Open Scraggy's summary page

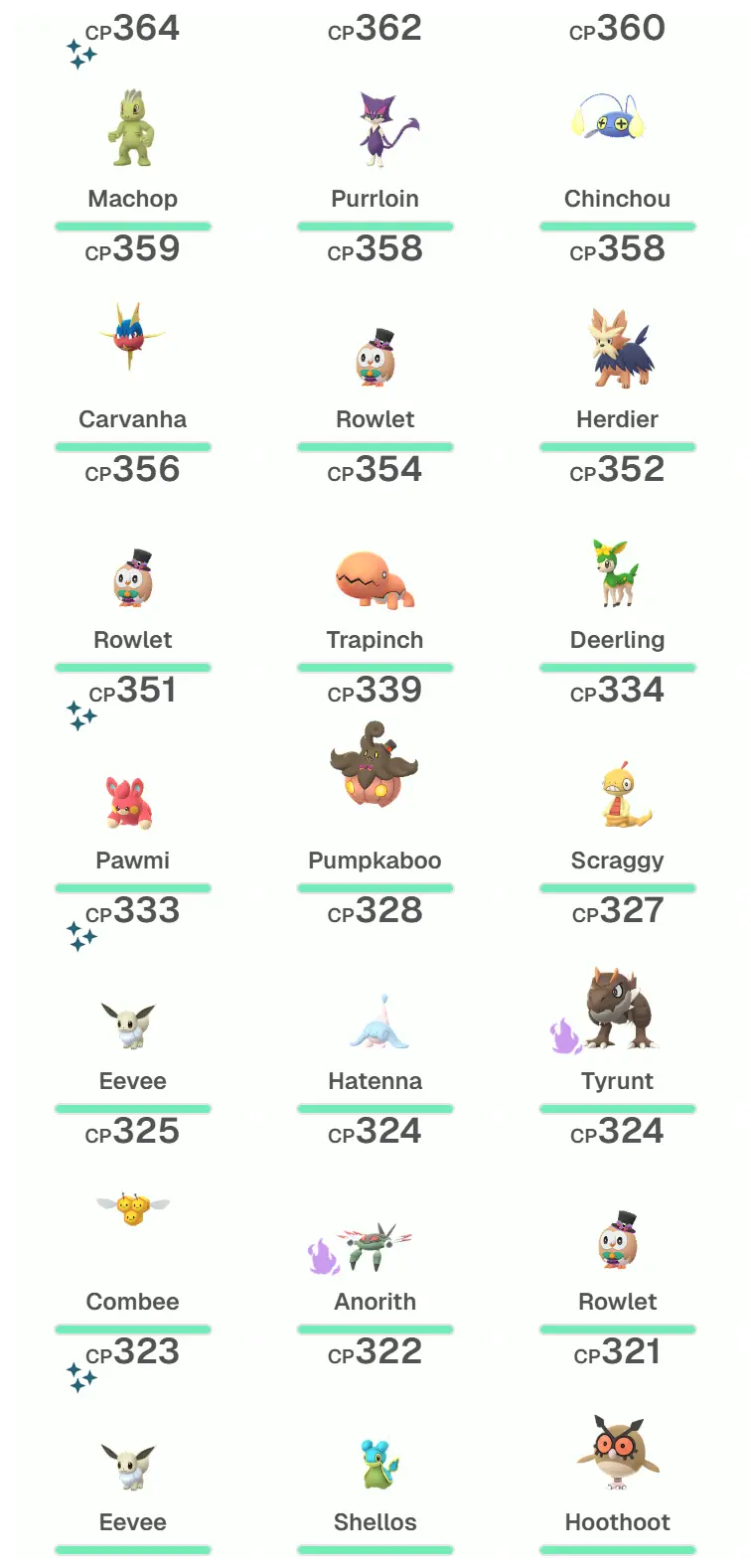[617, 795]
